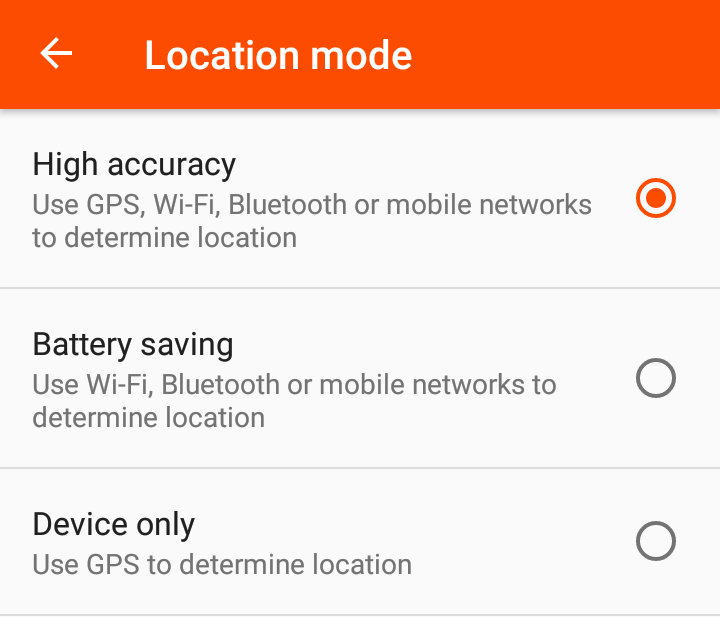Switch to Device only mode

pos(655,542)
